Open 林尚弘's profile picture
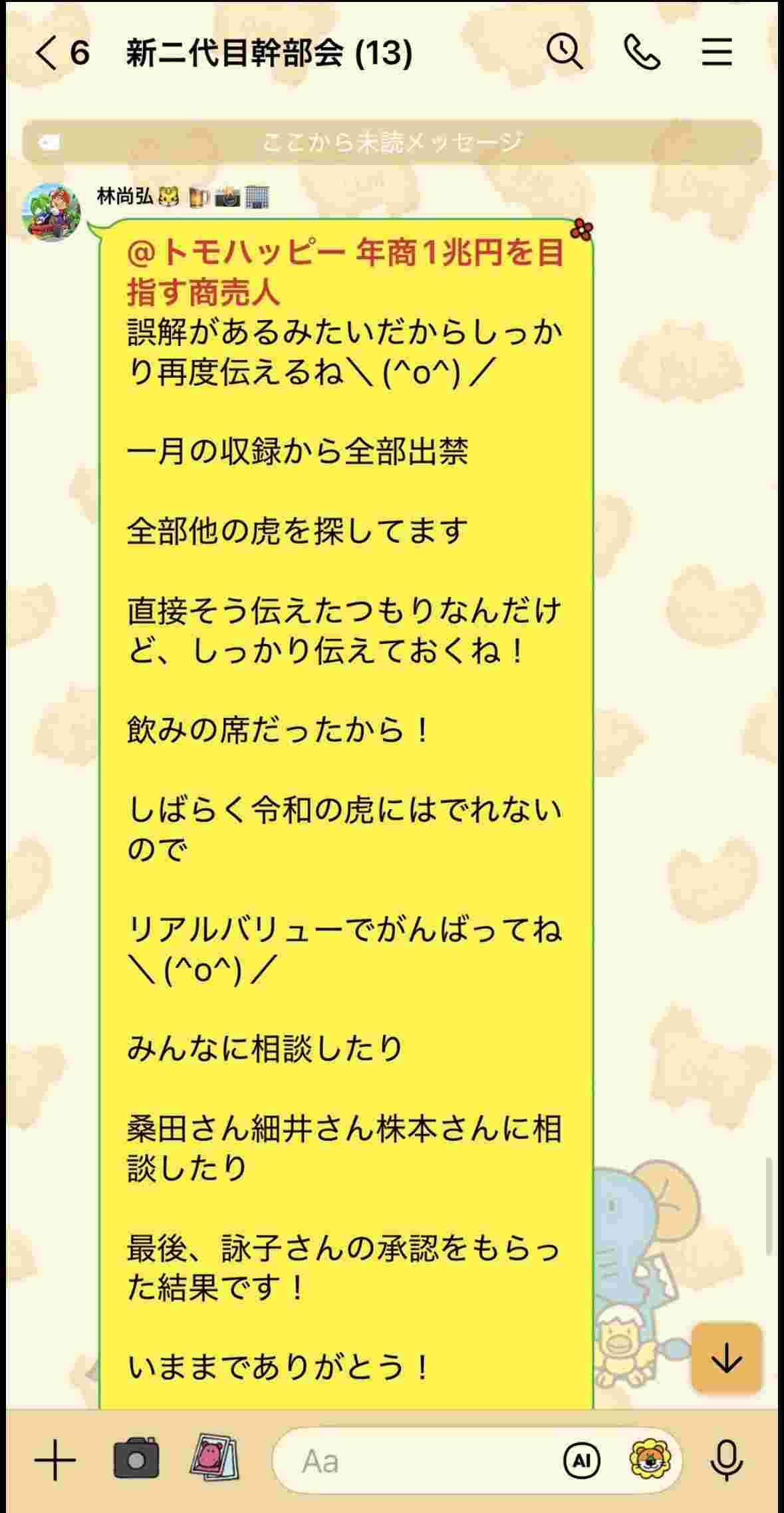 coord(52,212)
